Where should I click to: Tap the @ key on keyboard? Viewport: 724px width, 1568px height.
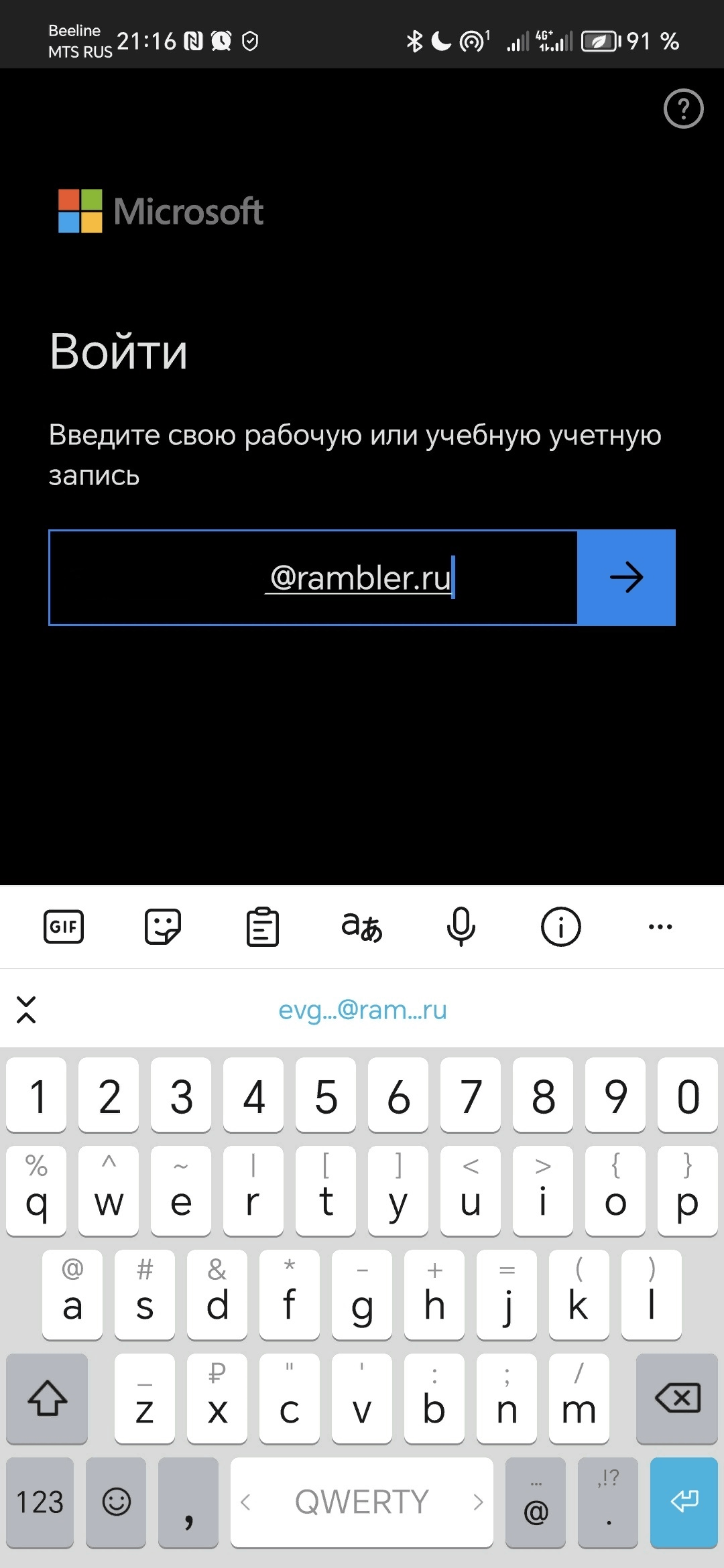(536, 1502)
